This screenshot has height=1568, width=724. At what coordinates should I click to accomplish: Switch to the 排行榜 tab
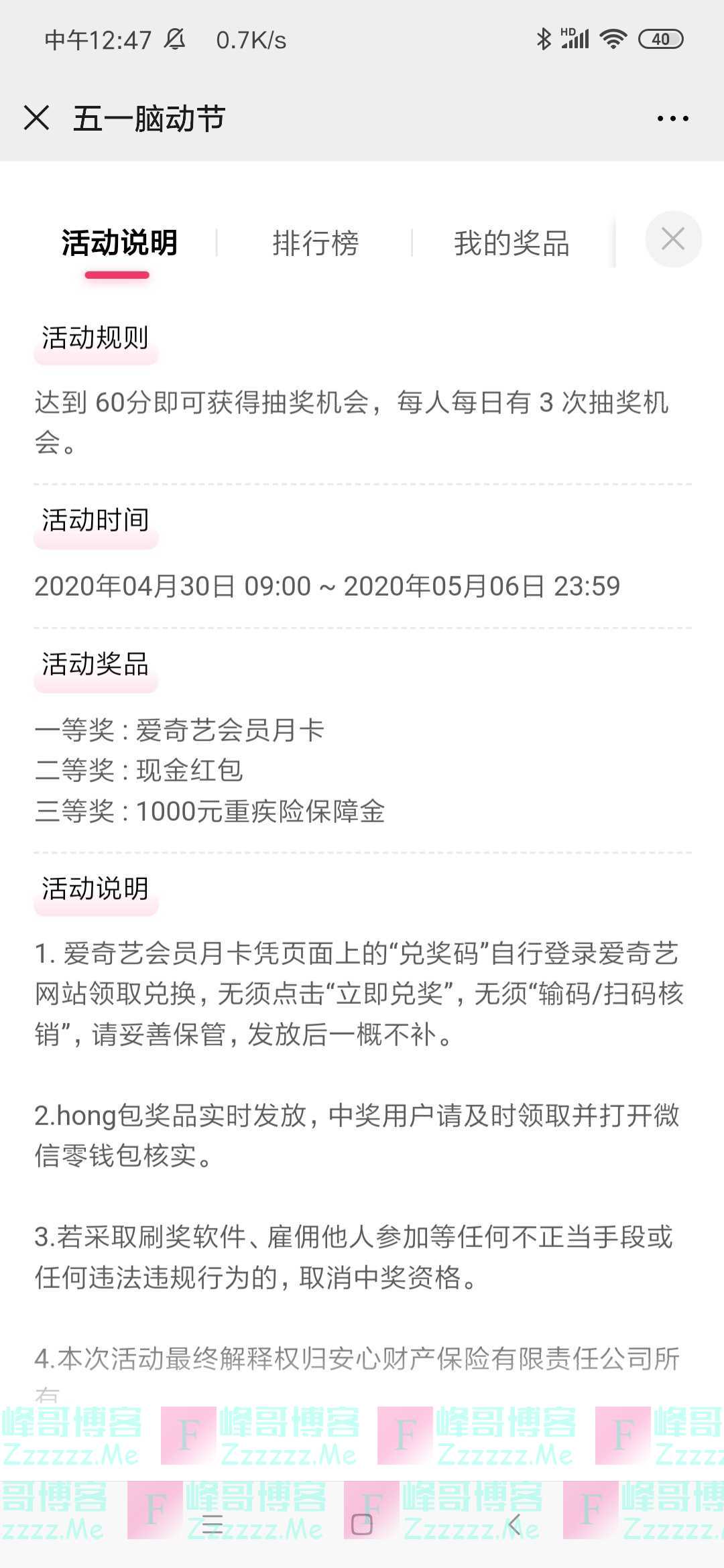[315, 243]
